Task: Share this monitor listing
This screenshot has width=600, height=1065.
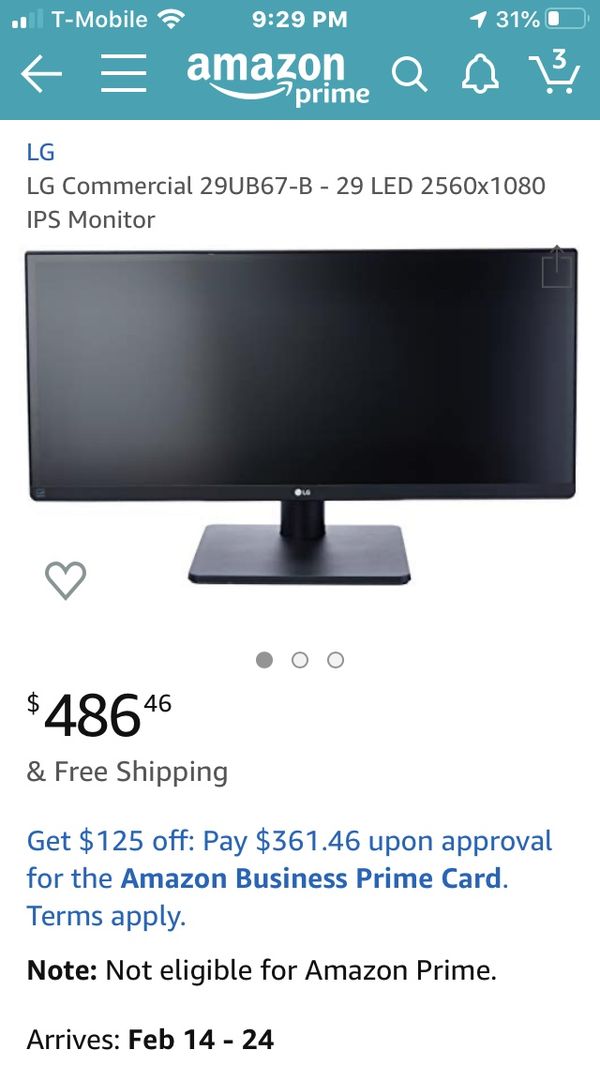Action: click(x=557, y=267)
